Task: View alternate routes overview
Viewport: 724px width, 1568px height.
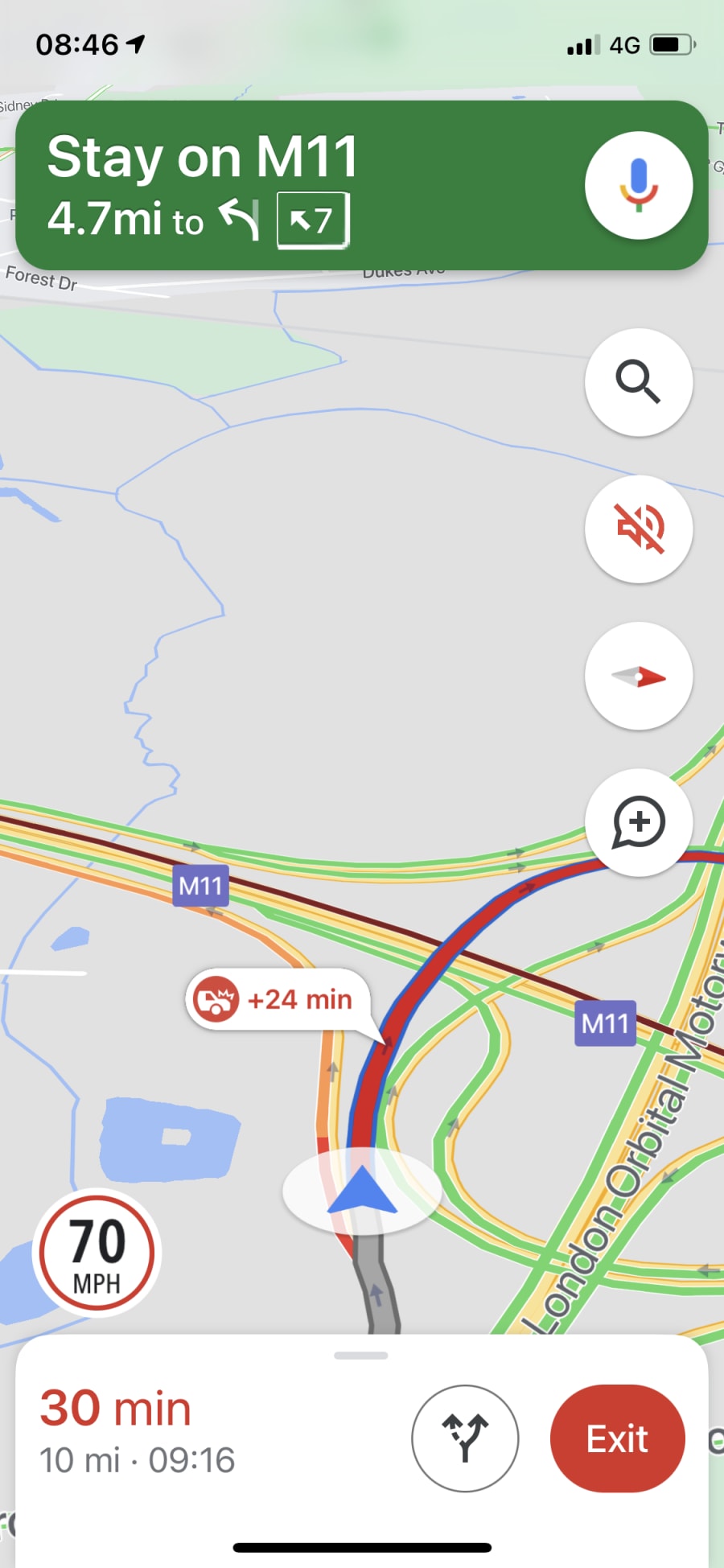Action: click(465, 1438)
